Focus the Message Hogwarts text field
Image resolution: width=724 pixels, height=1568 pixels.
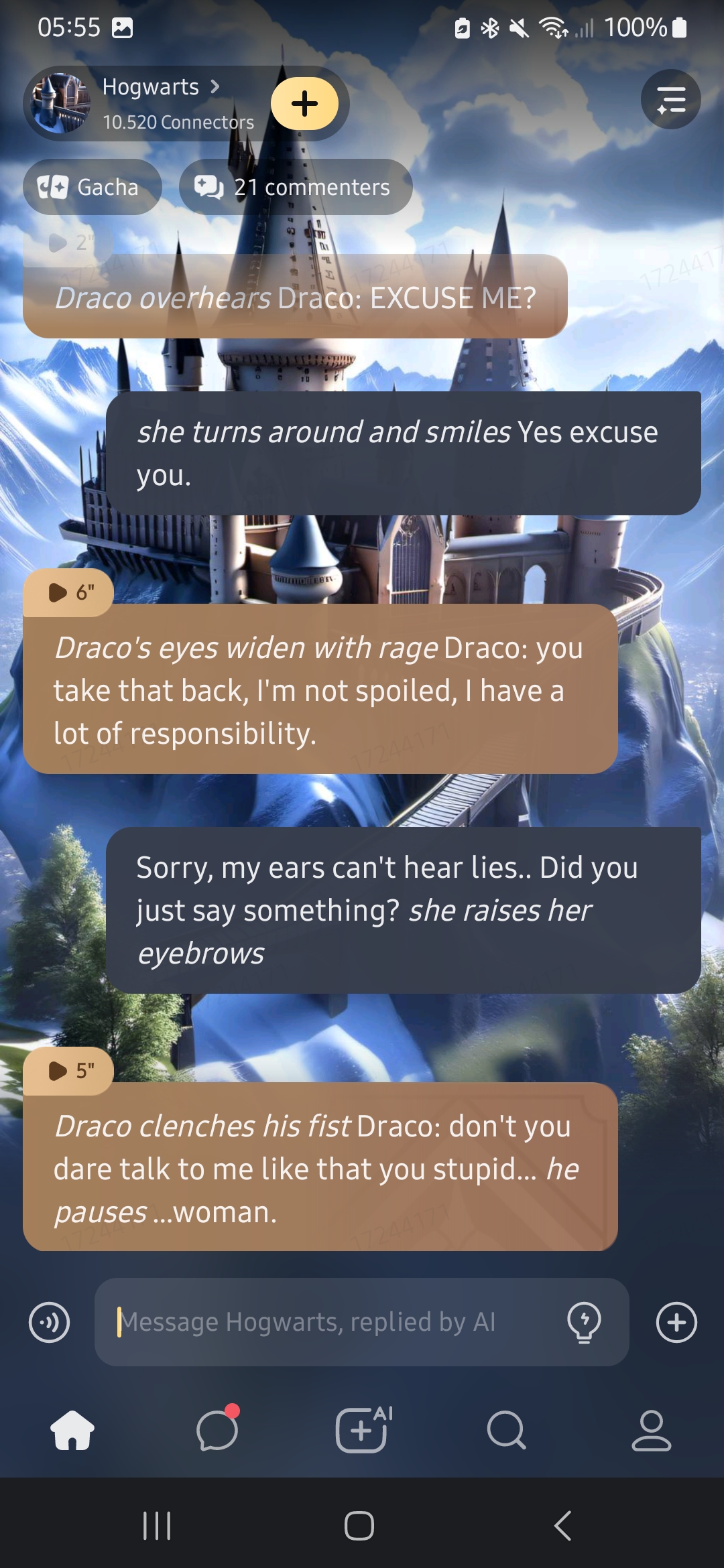(328, 1323)
